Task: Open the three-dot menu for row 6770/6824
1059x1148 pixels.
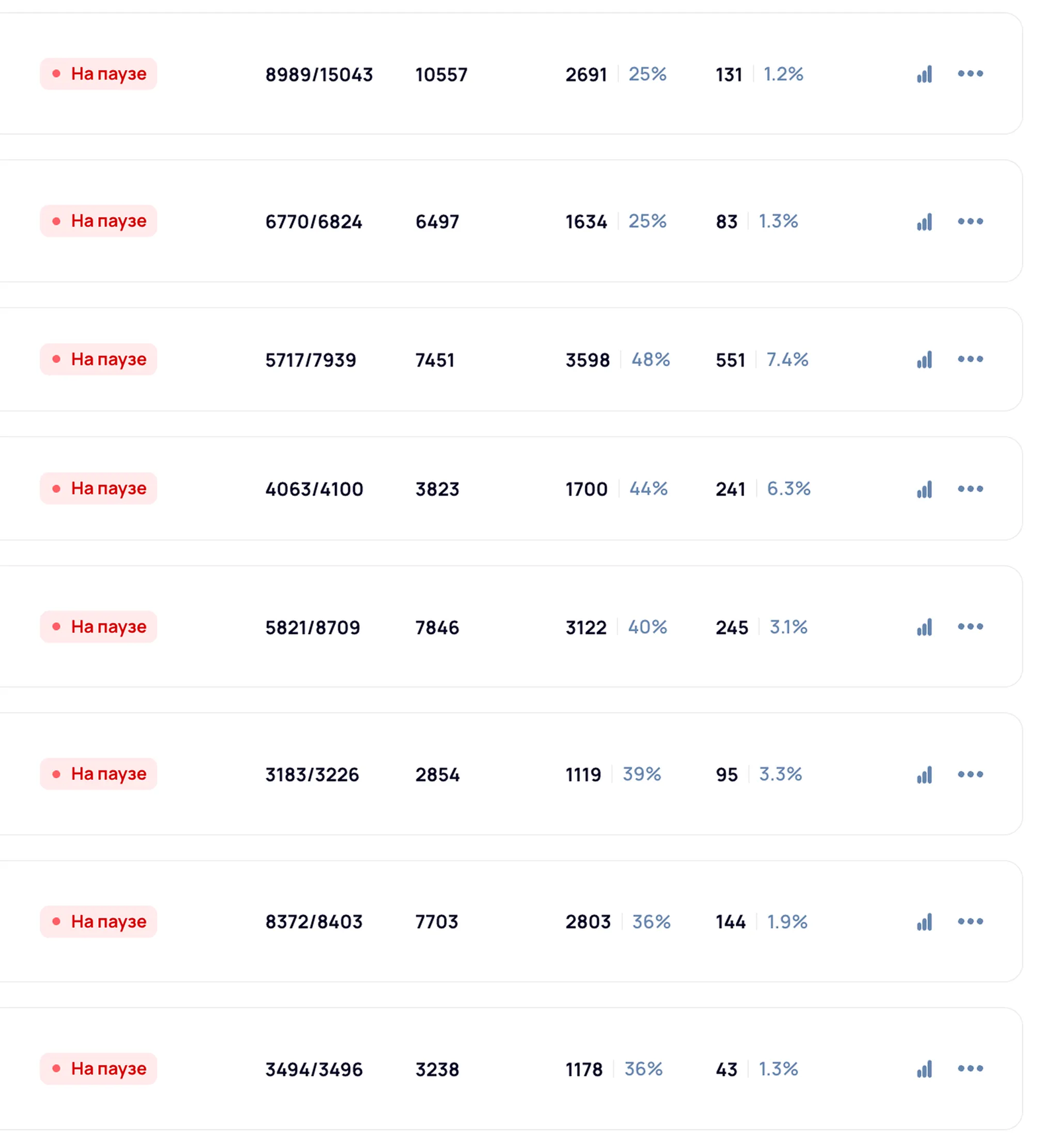Action: tap(970, 221)
